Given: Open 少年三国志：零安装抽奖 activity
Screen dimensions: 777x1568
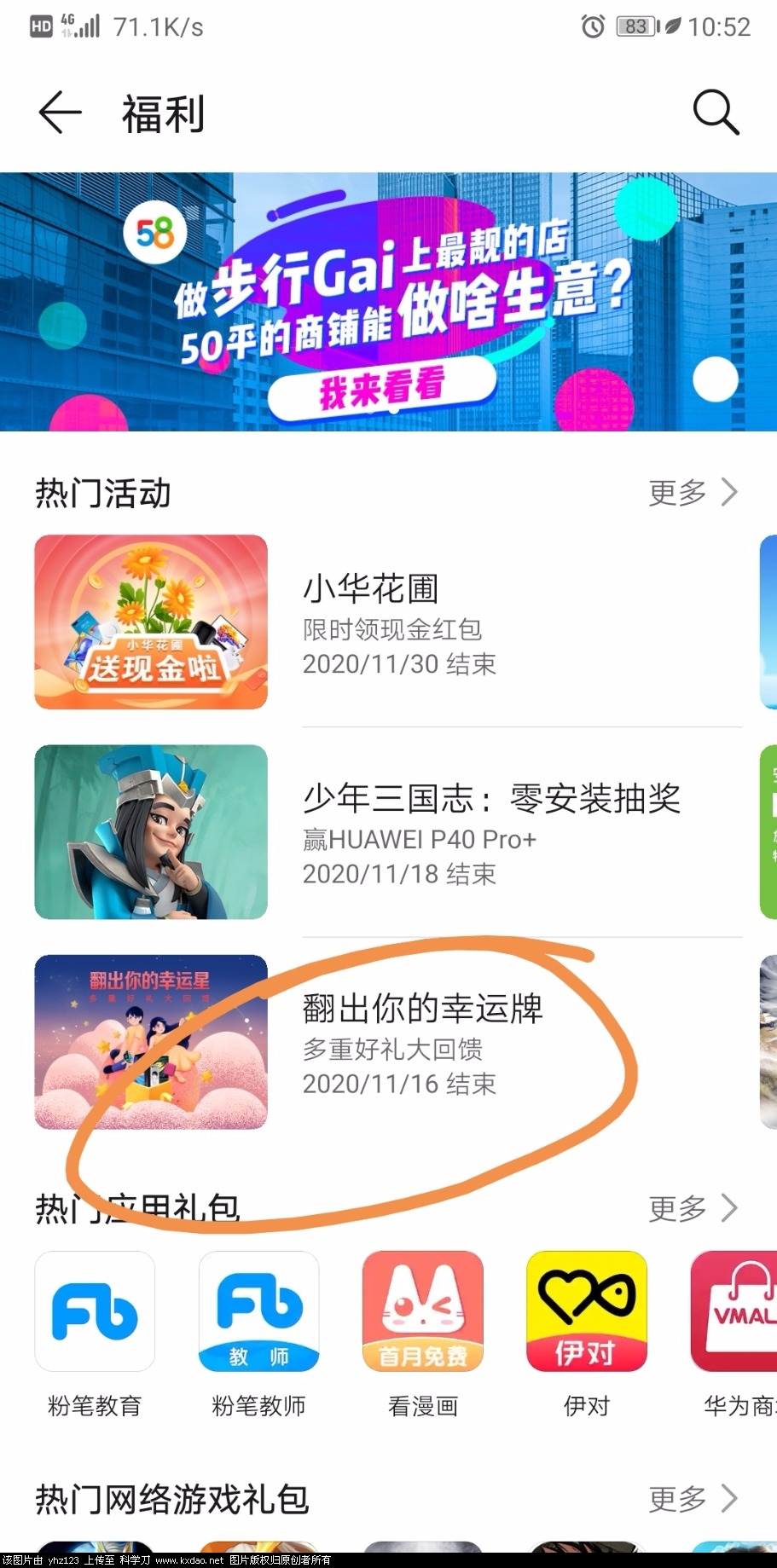Looking at the screenshot, I should coord(388,833).
